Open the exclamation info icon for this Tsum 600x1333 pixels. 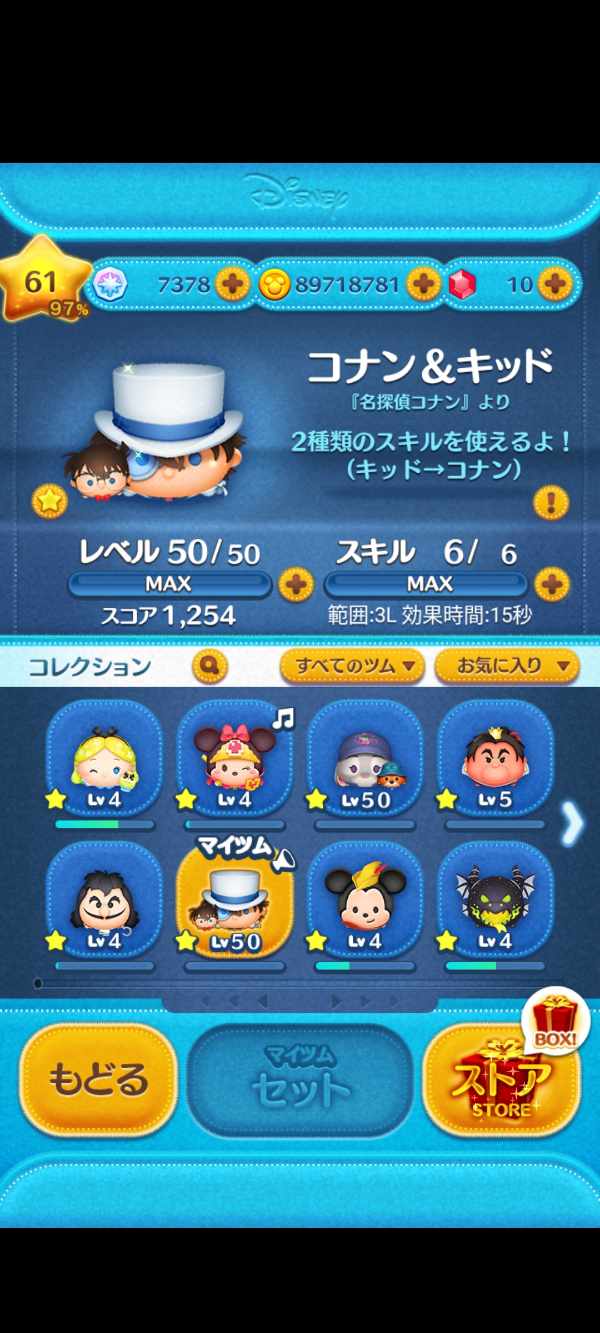tap(551, 500)
